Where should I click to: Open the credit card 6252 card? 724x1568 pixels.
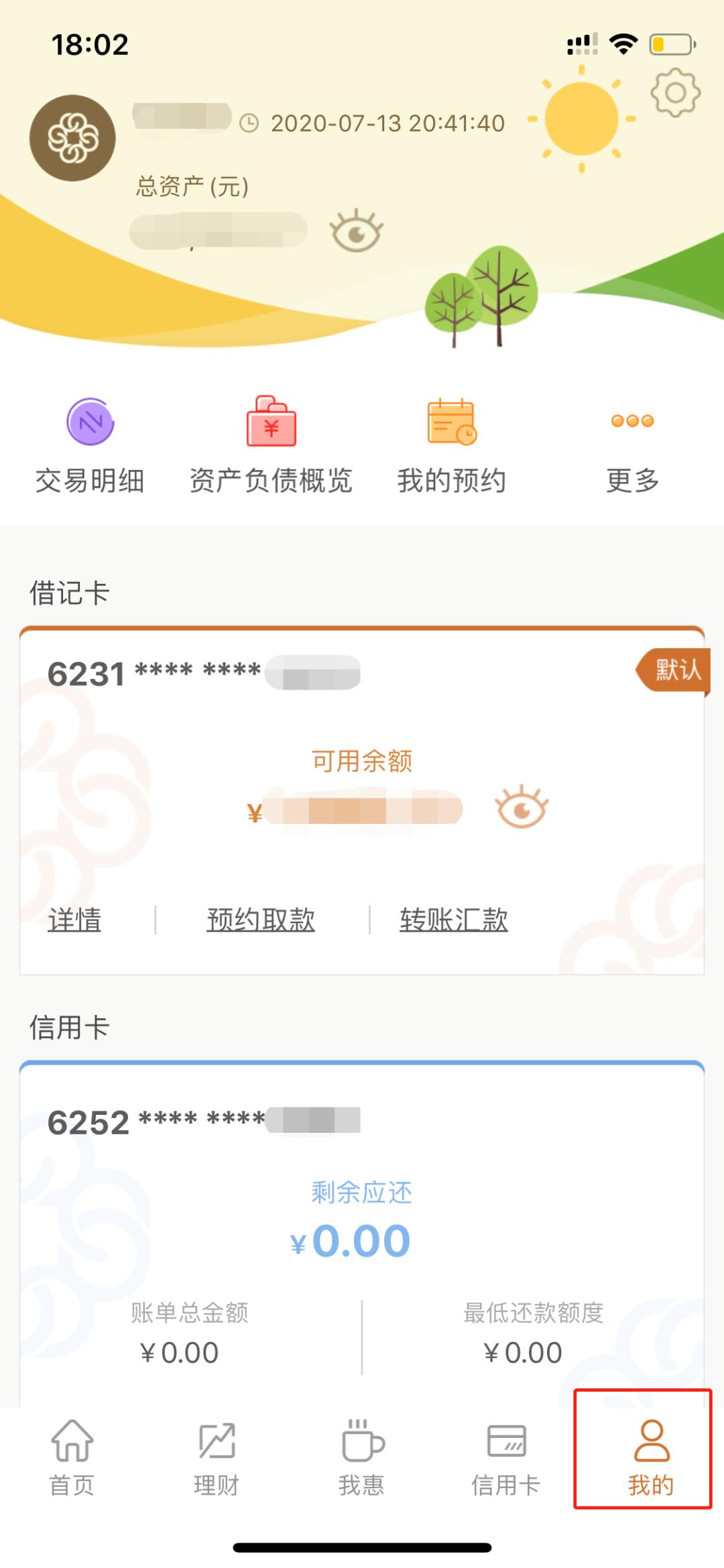[362, 1180]
